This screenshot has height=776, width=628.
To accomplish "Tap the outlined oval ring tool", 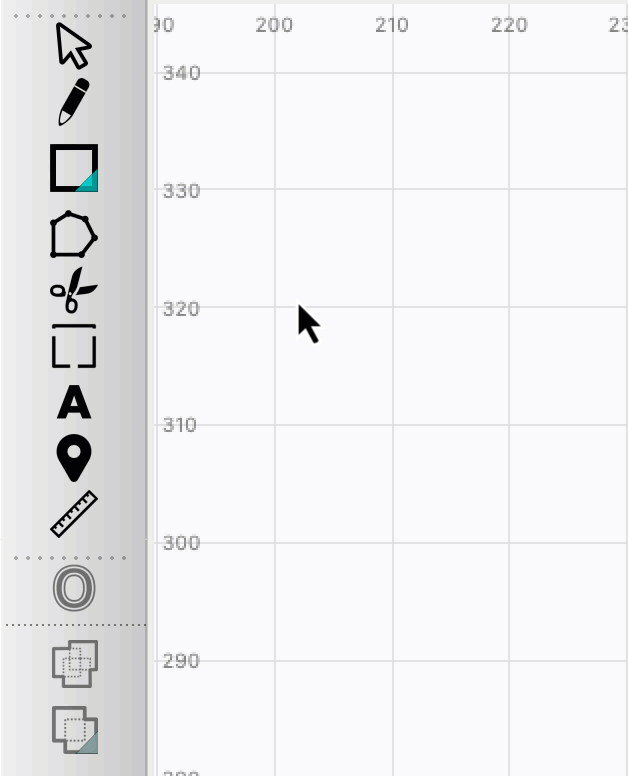I will click(74, 588).
